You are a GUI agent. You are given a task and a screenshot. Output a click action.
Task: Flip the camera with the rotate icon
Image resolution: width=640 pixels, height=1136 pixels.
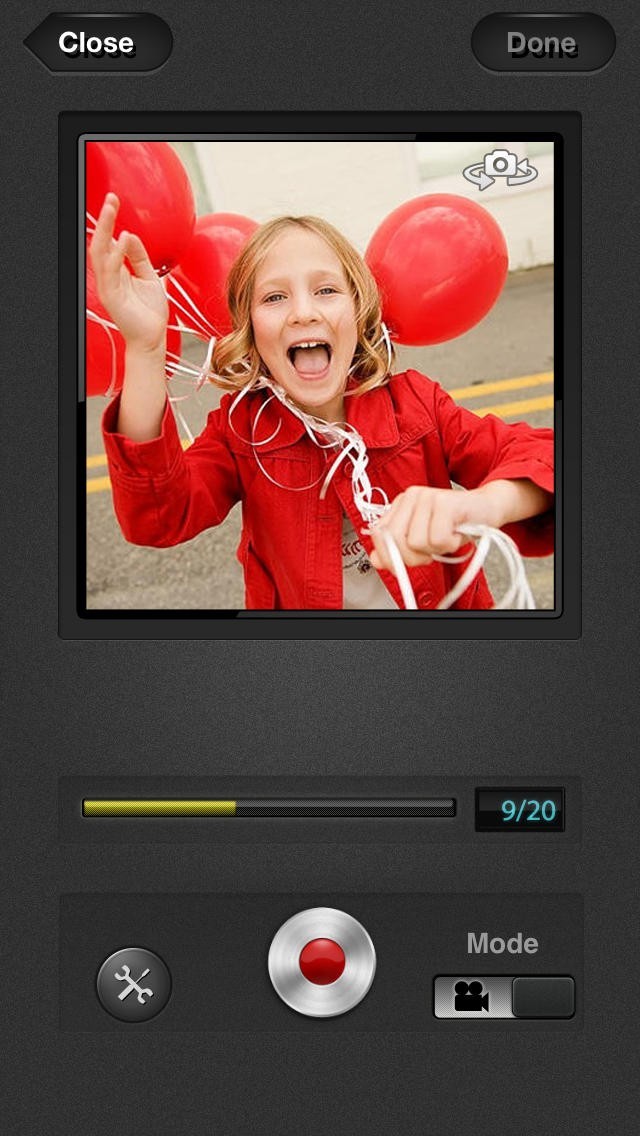[500, 169]
